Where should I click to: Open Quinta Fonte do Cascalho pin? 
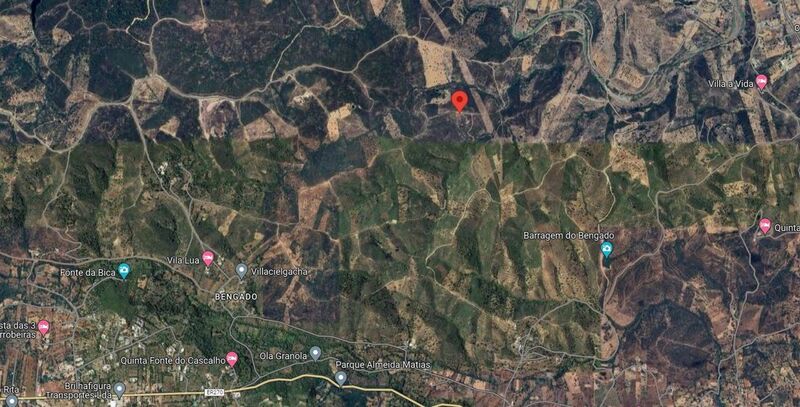coord(232,358)
